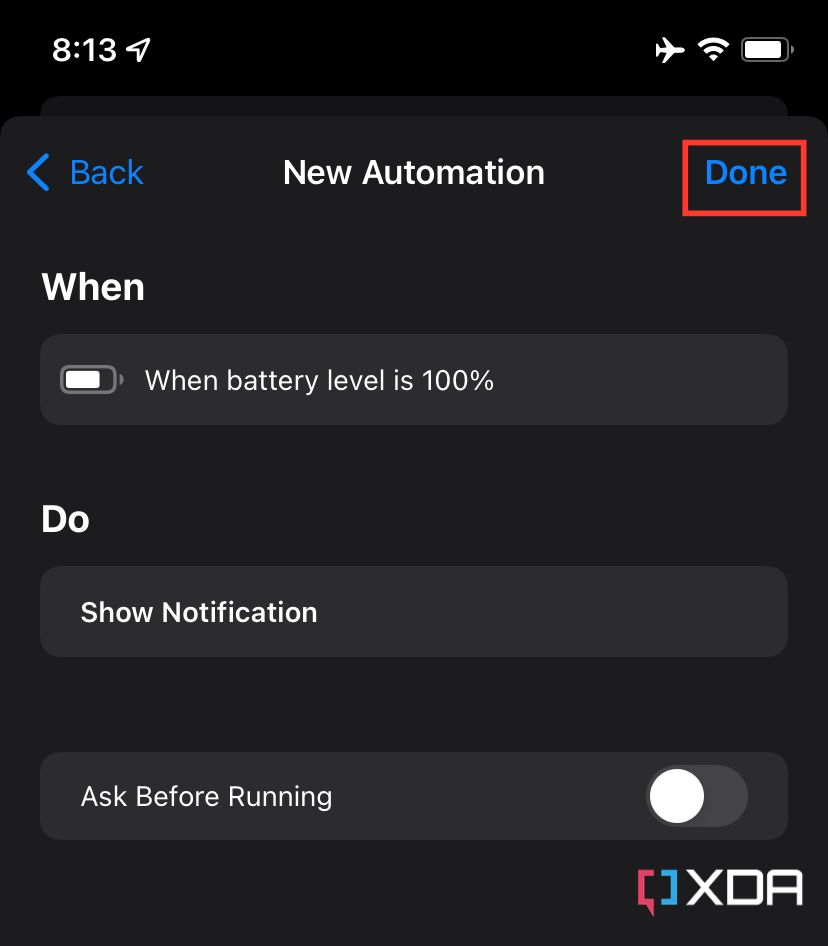This screenshot has height=946, width=828.
Task: Expand the battery level trigger row
Action: [x=414, y=379]
